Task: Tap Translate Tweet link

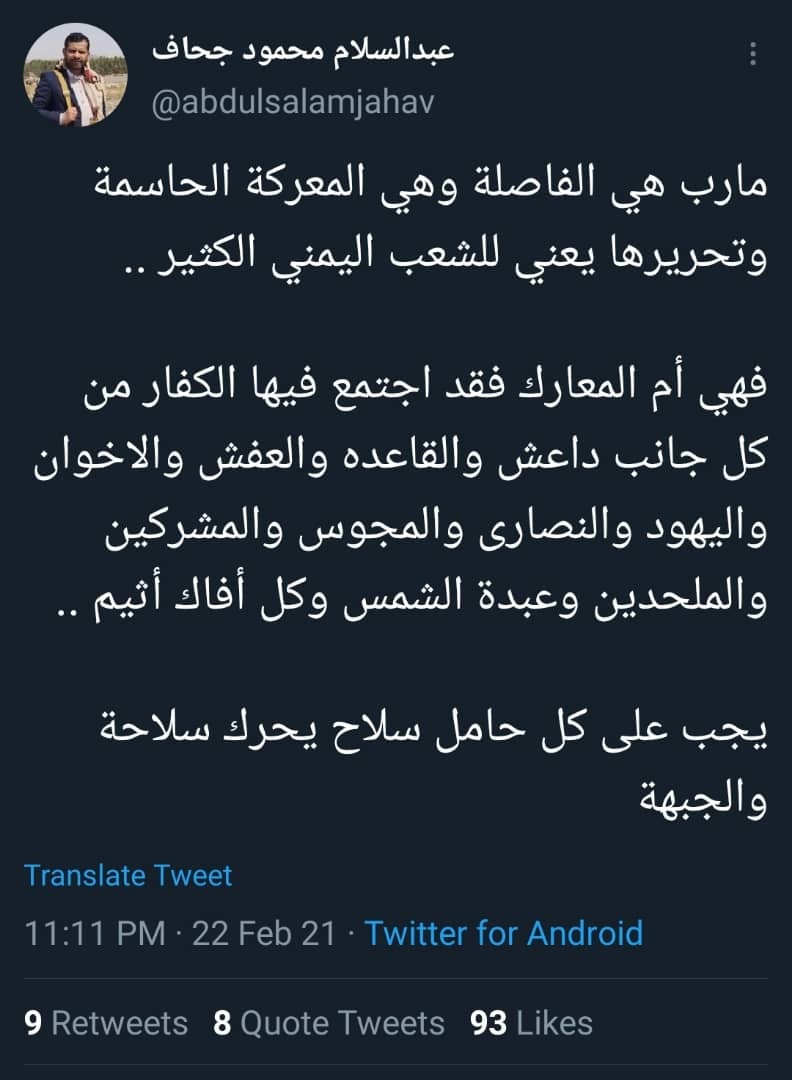Action: pyautogui.click(x=128, y=875)
